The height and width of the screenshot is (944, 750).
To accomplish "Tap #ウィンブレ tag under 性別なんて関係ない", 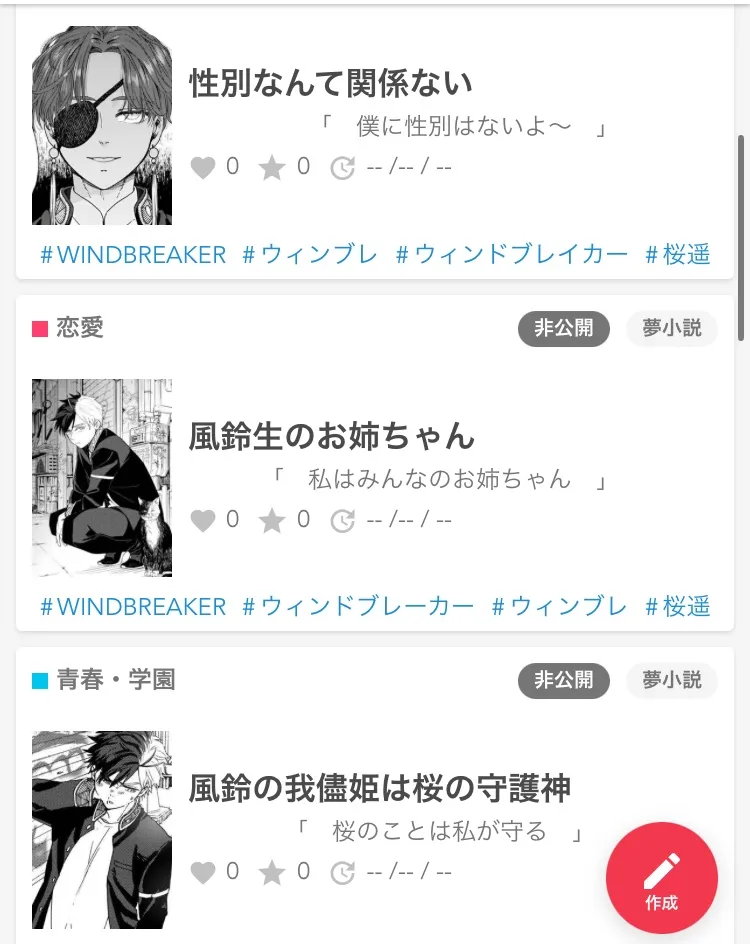I will point(310,255).
